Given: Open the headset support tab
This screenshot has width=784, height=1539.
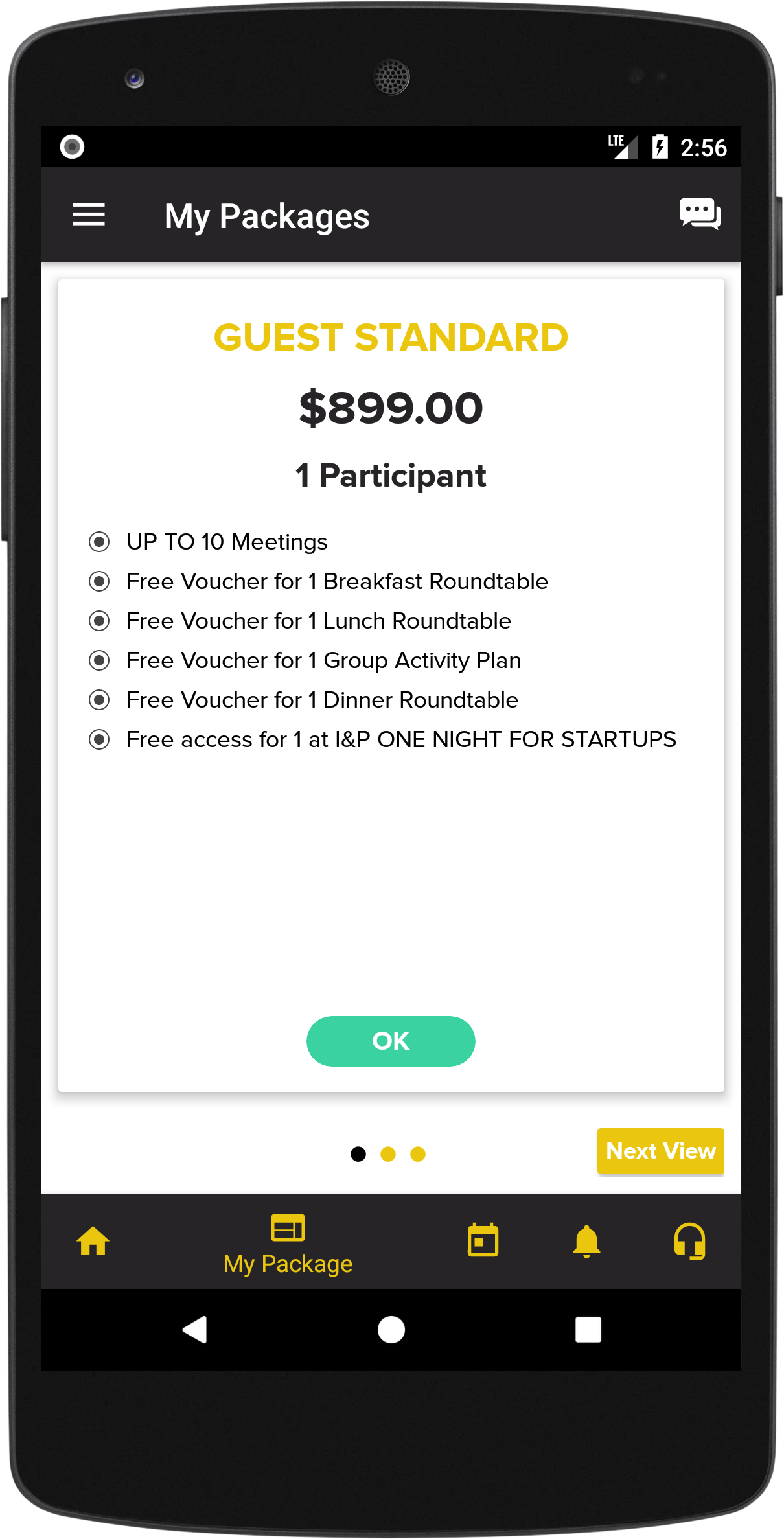Looking at the screenshot, I should tap(689, 1241).
